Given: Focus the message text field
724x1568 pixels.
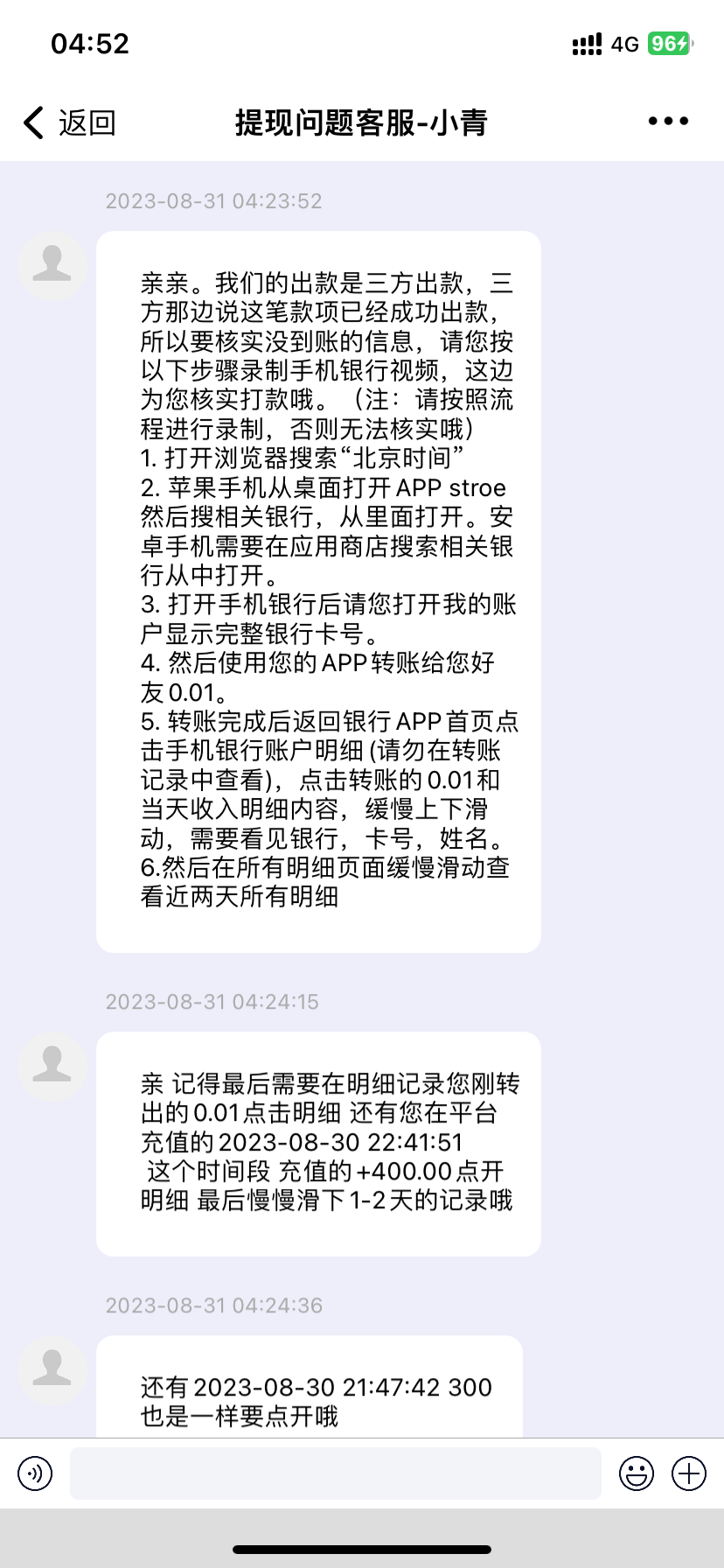Looking at the screenshot, I should [x=335, y=1473].
